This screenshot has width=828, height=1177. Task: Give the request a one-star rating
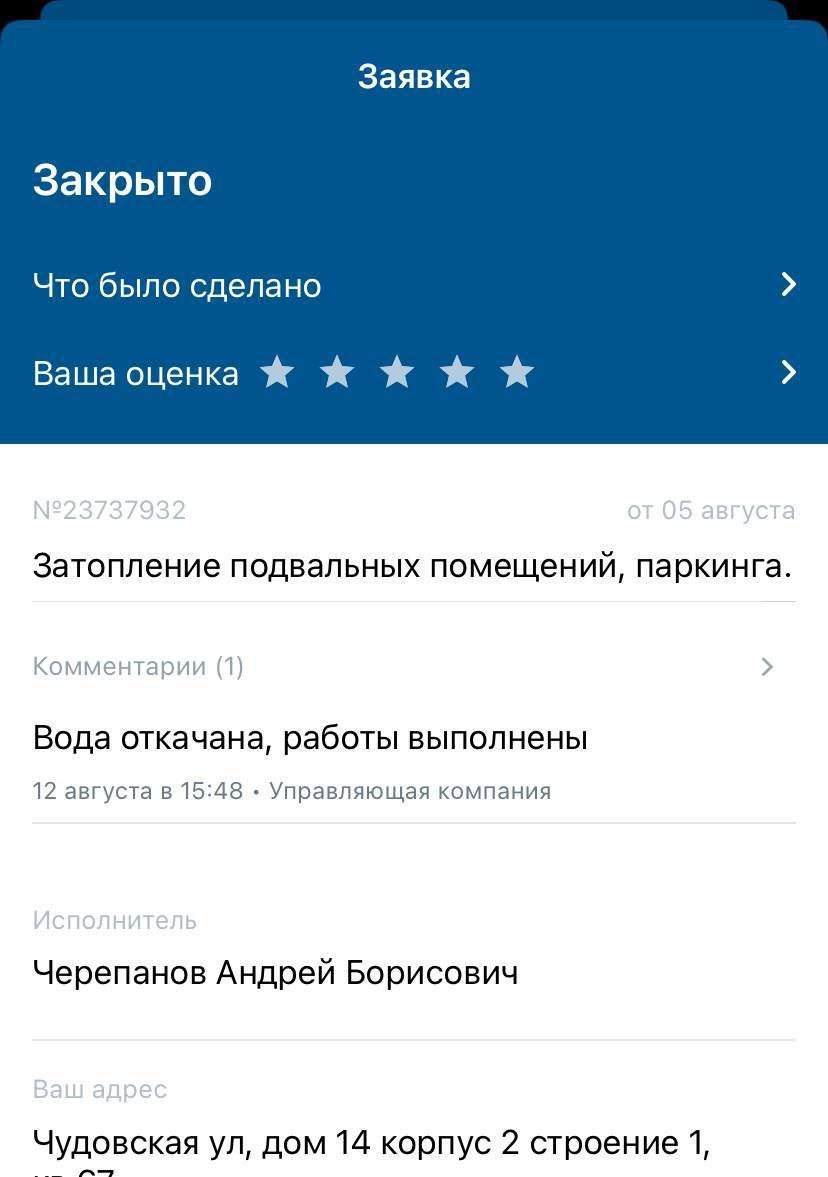tap(277, 371)
